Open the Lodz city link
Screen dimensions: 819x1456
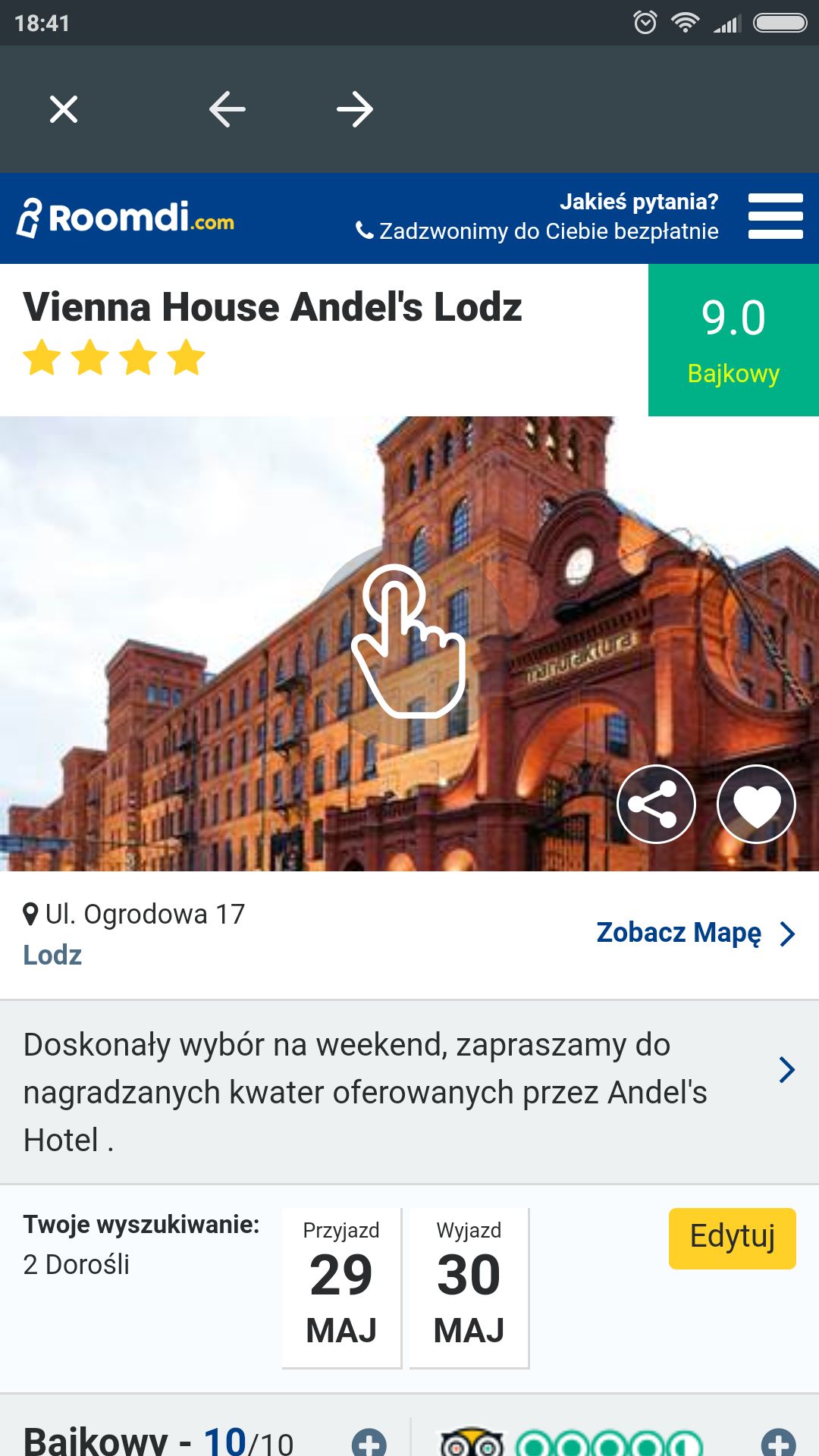click(x=52, y=955)
